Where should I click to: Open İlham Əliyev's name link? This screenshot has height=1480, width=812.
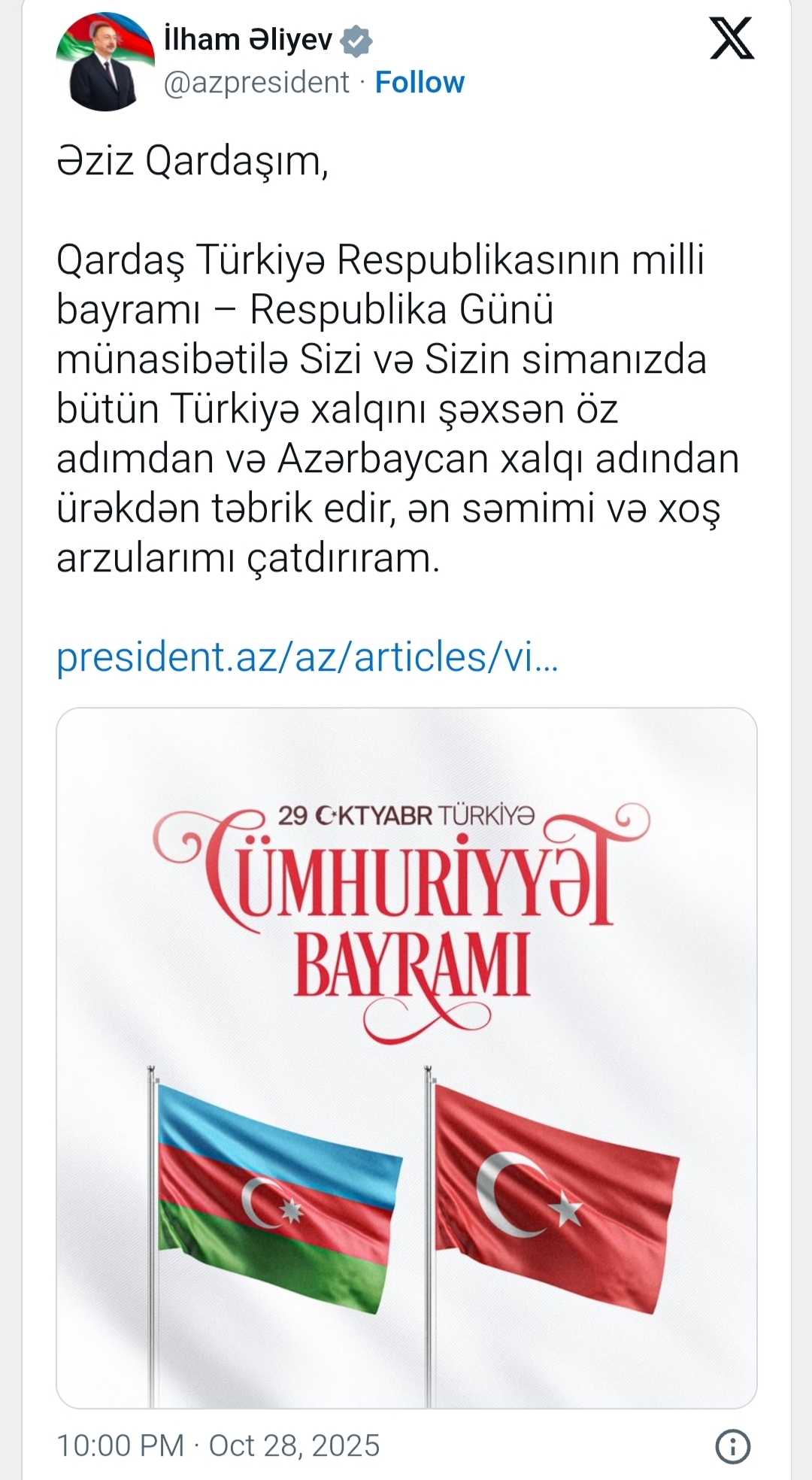click(x=248, y=39)
